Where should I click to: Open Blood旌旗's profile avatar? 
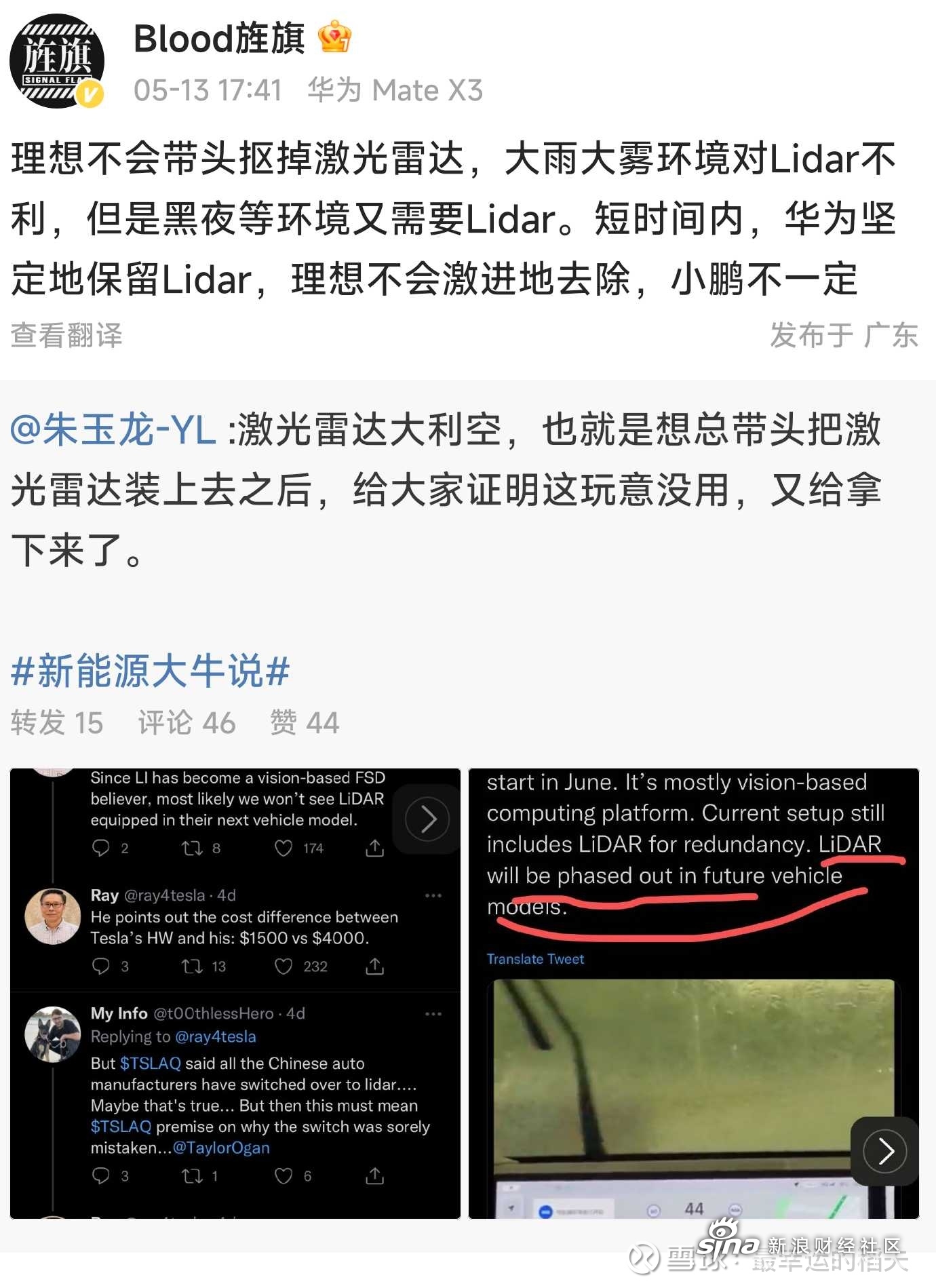pyautogui.click(x=57, y=61)
